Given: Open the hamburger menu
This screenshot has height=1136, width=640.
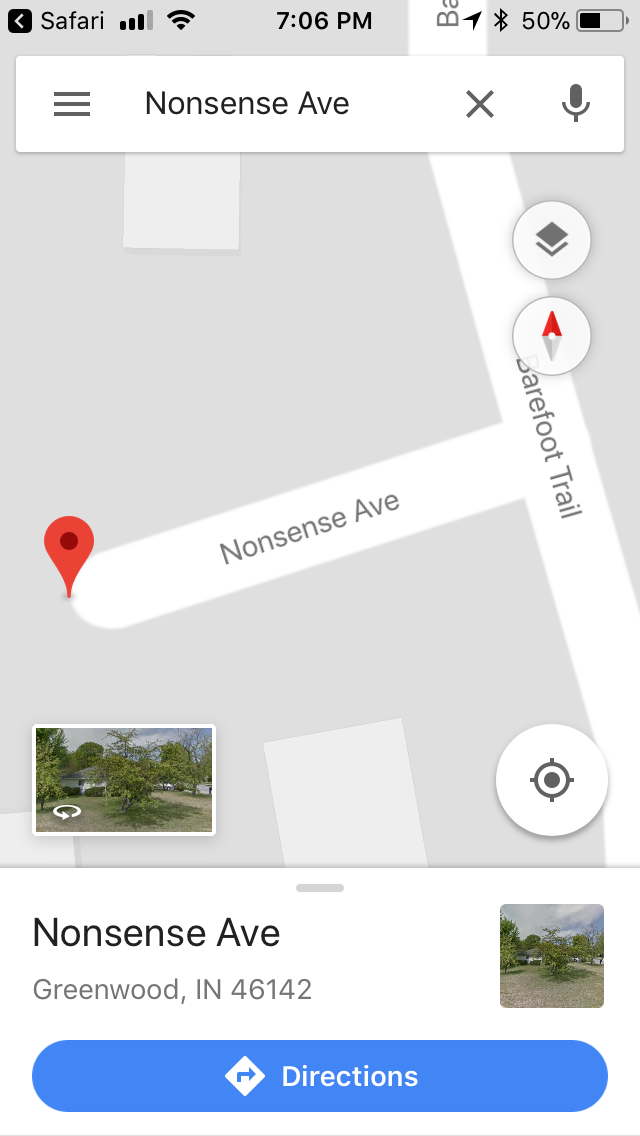Looking at the screenshot, I should 72,104.
